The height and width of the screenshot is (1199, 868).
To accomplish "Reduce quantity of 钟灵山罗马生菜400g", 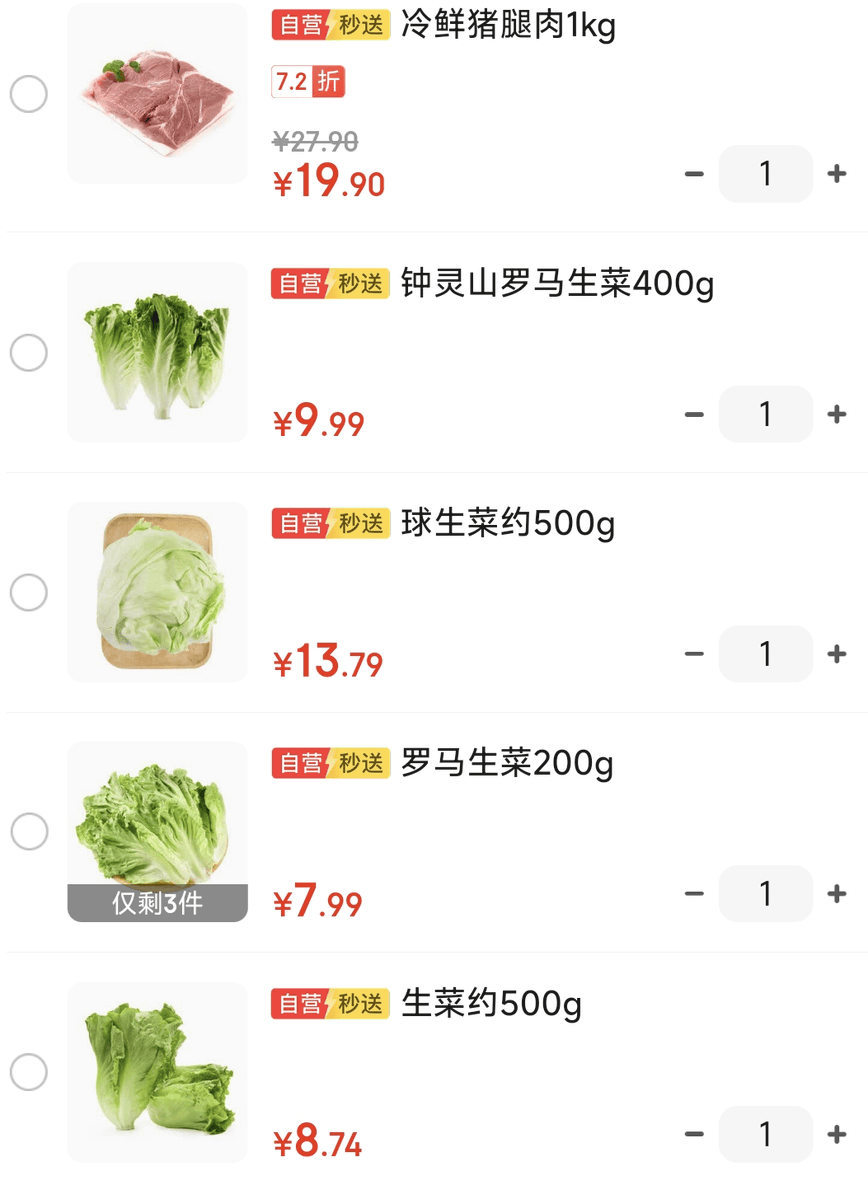I will [694, 414].
